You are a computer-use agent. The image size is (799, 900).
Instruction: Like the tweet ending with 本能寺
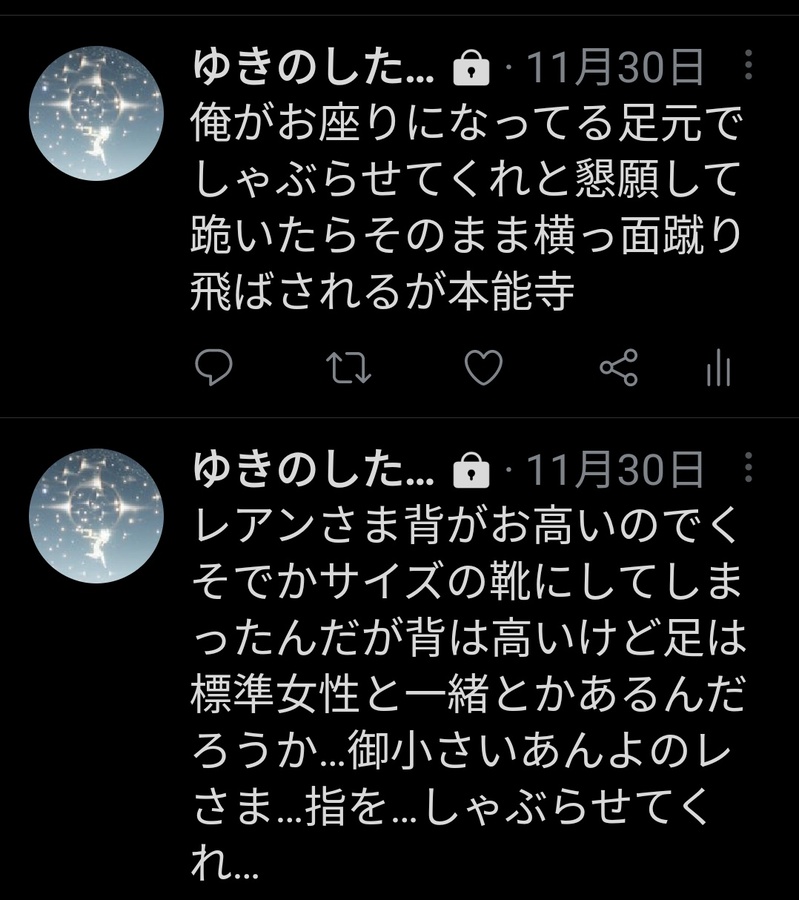485,370
